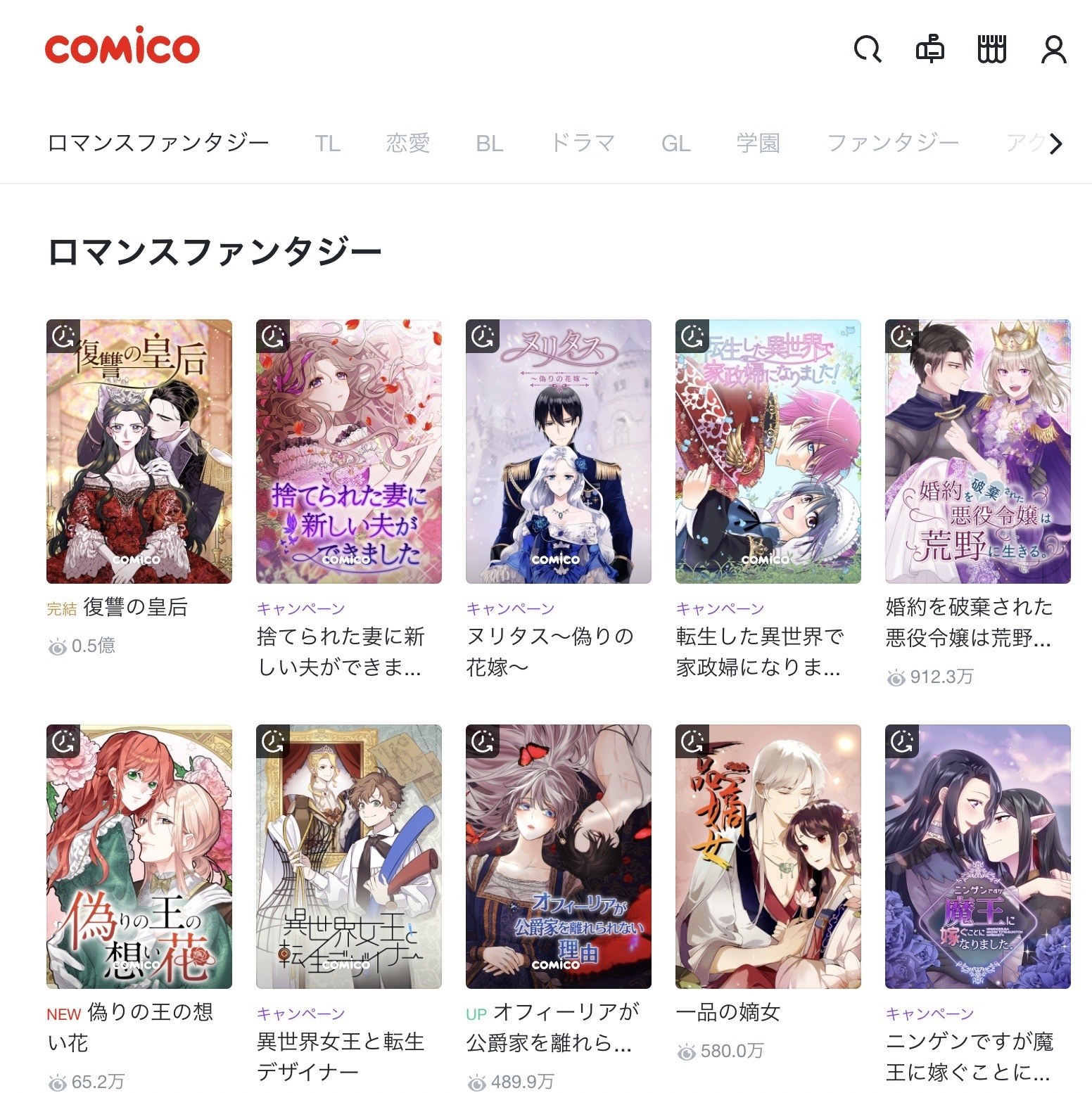The height and width of the screenshot is (1093, 1092).
Task: Open the mailbox icon
Action: pos(929,49)
